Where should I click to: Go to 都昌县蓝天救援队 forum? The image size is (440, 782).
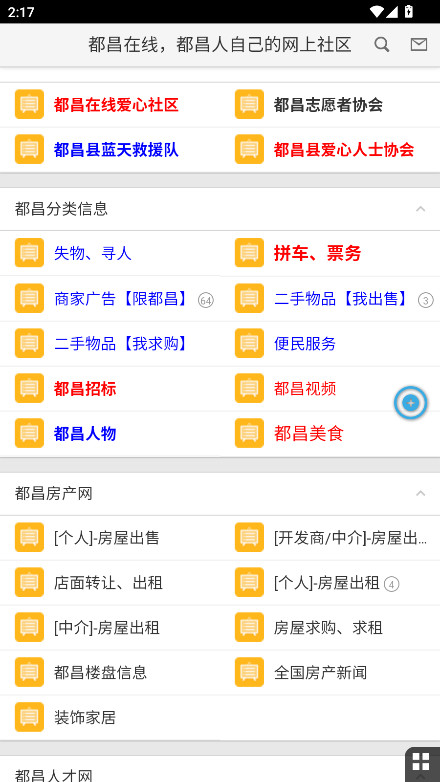(116, 150)
